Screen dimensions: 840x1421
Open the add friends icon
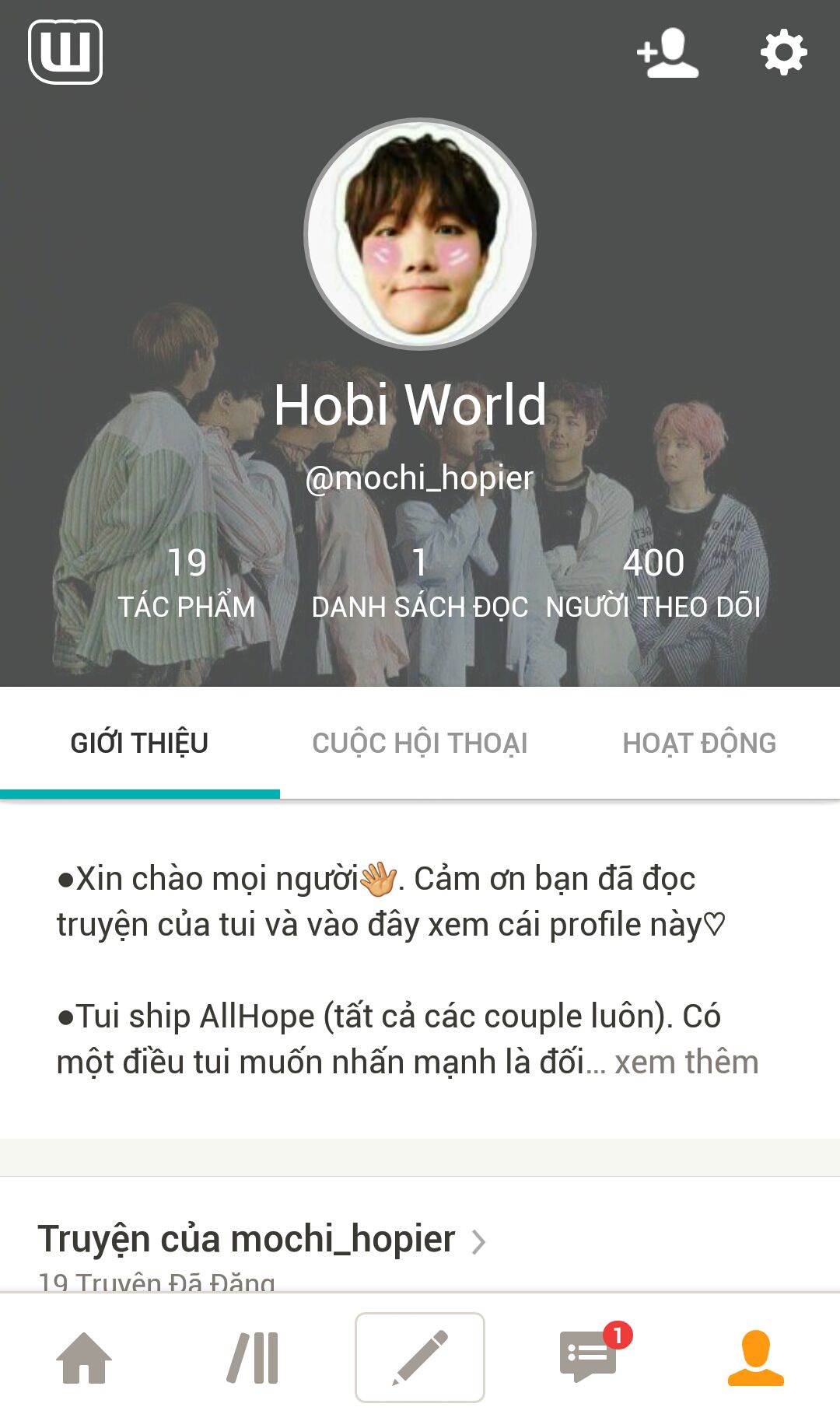[x=667, y=53]
